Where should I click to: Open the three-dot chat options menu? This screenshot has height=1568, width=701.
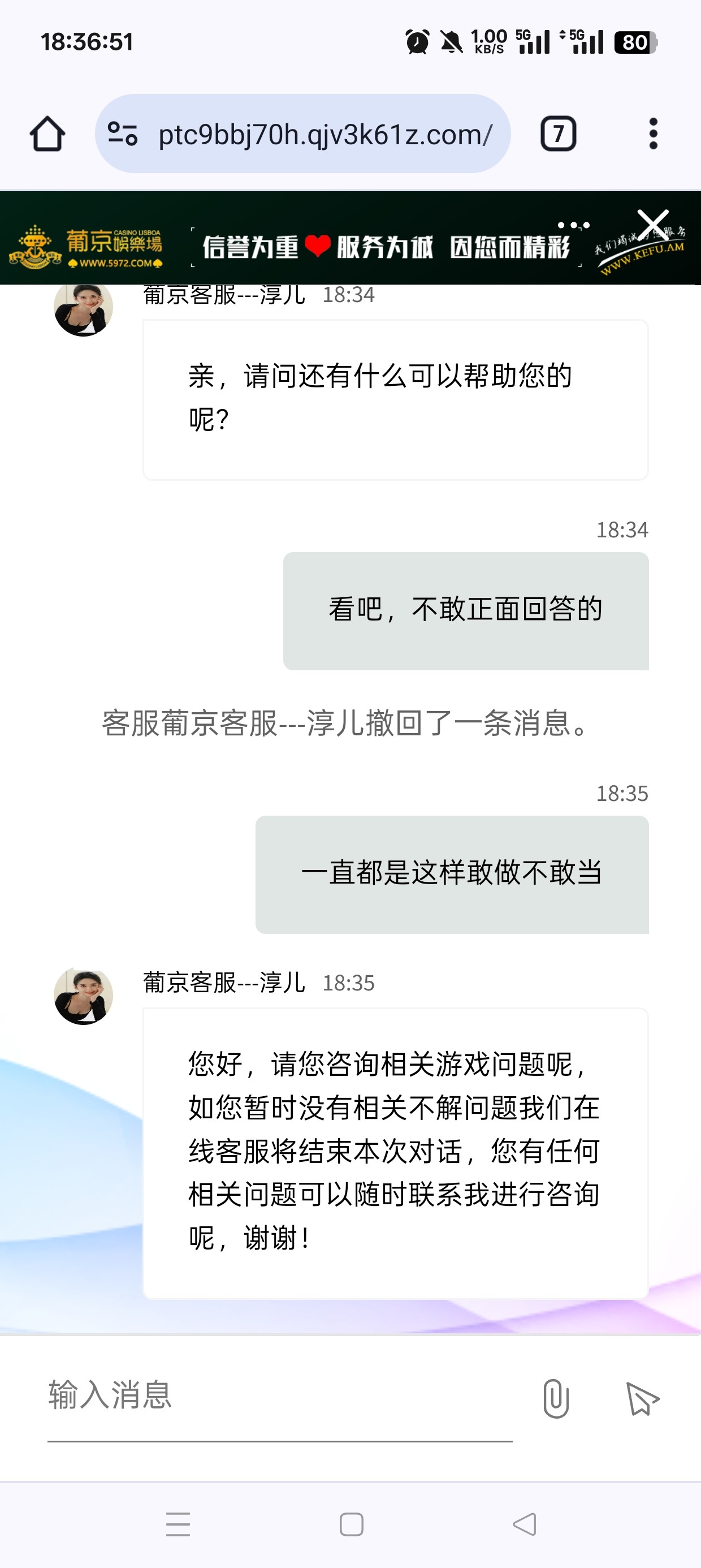point(573,225)
